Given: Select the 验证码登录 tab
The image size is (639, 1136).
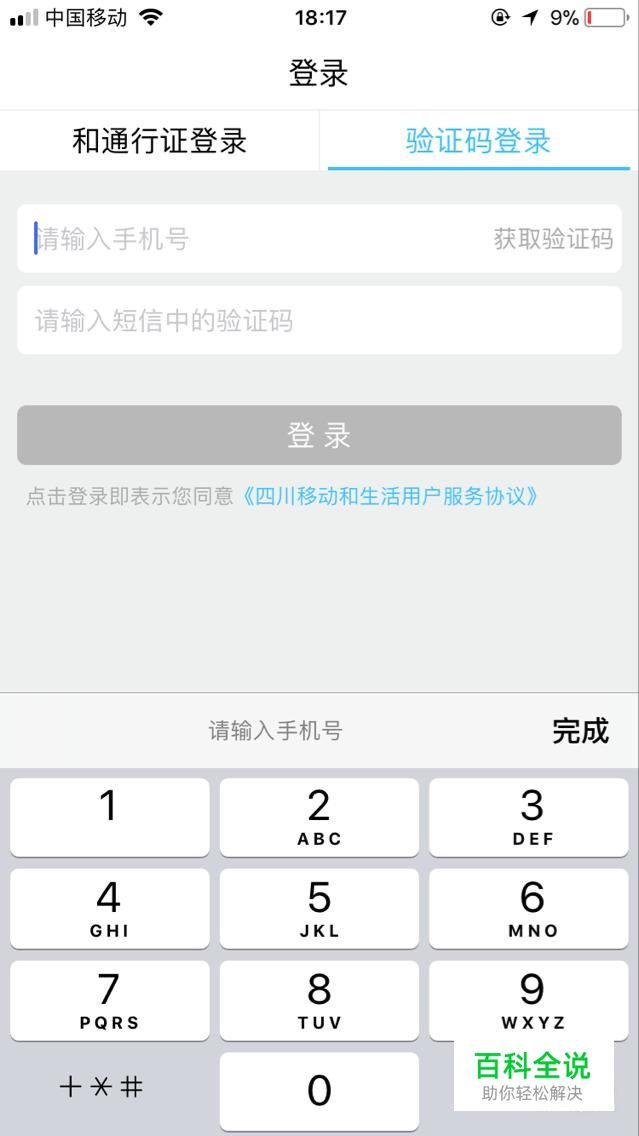Looking at the screenshot, I should pyautogui.click(x=478, y=141).
